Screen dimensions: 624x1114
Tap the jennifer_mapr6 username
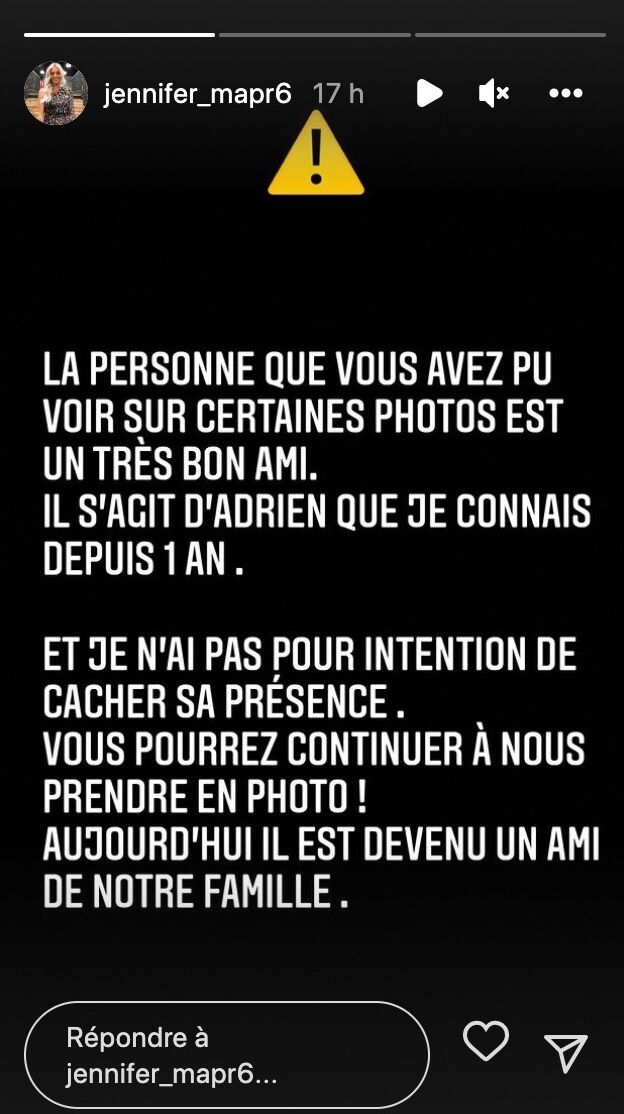click(198, 94)
